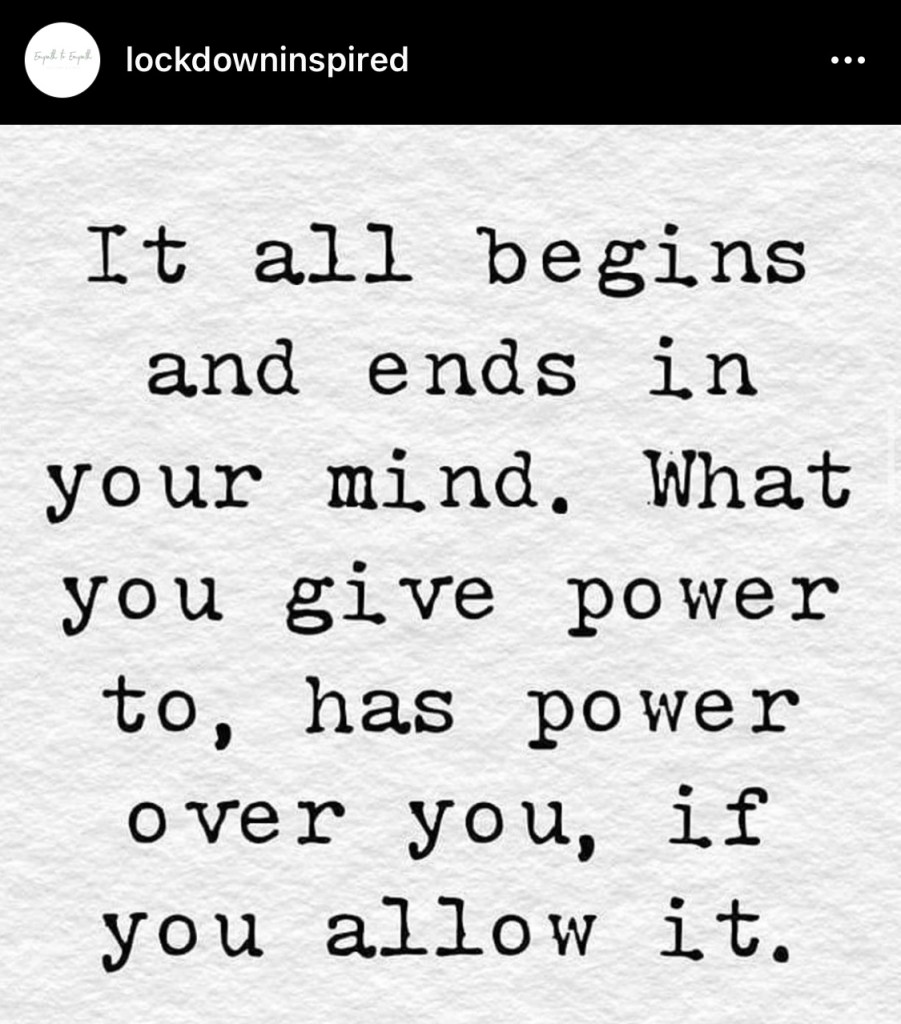Screen dimensions: 901x1024
Task: Open the post's three-dot options menu
Action: pyautogui.click(x=847, y=60)
